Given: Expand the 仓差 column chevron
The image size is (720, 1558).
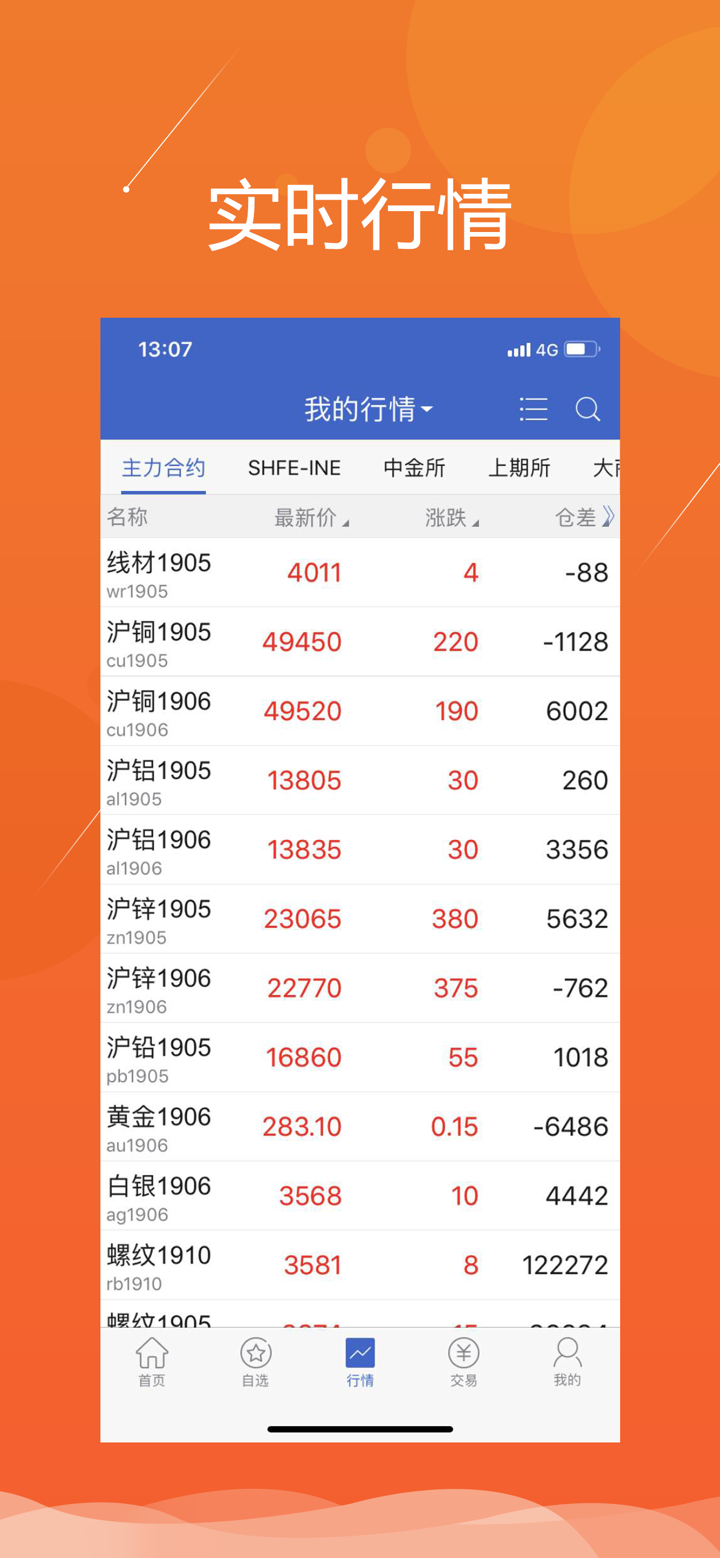Looking at the screenshot, I should click(x=608, y=515).
